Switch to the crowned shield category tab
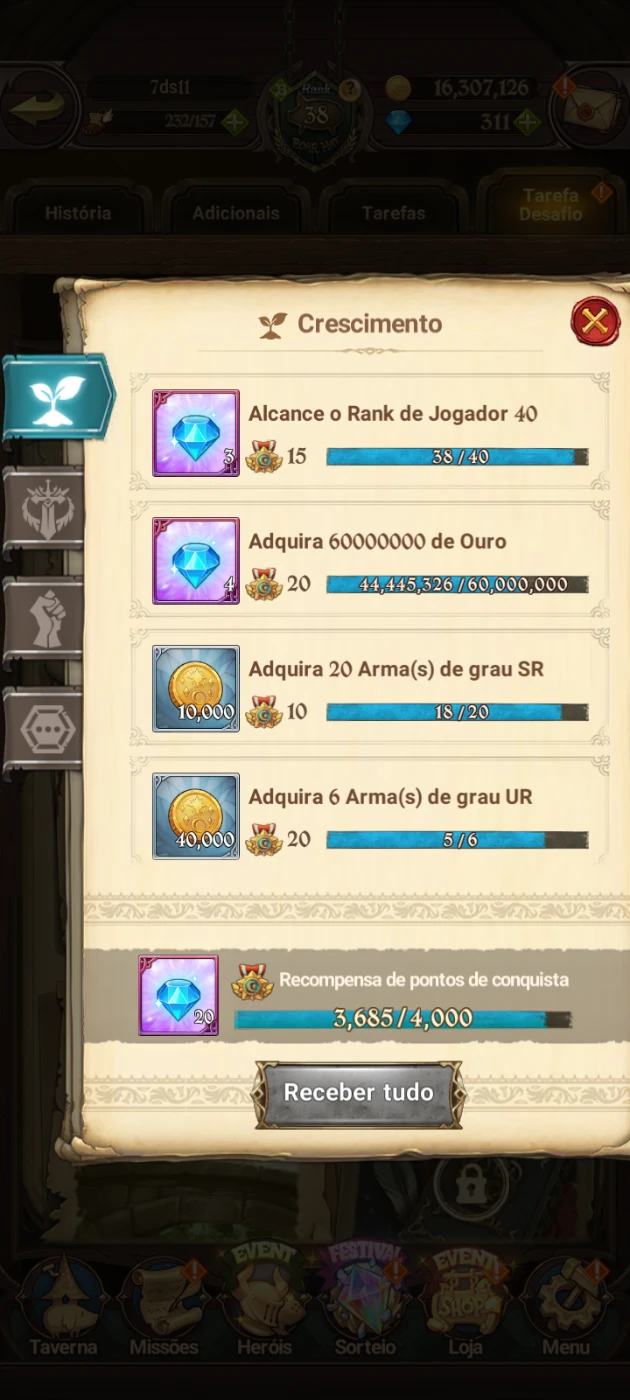The height and width of the screenshot is (1400, 630). tap(46, 510)
